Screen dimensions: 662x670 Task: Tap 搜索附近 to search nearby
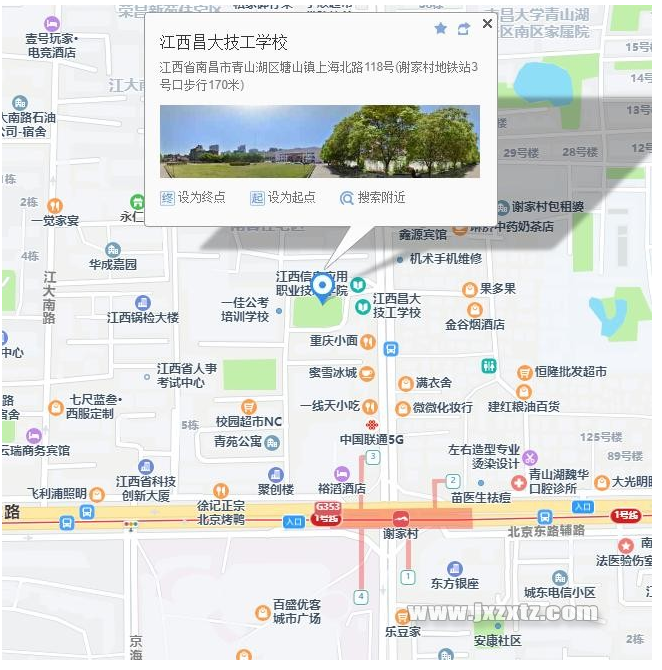click(373, 198)
